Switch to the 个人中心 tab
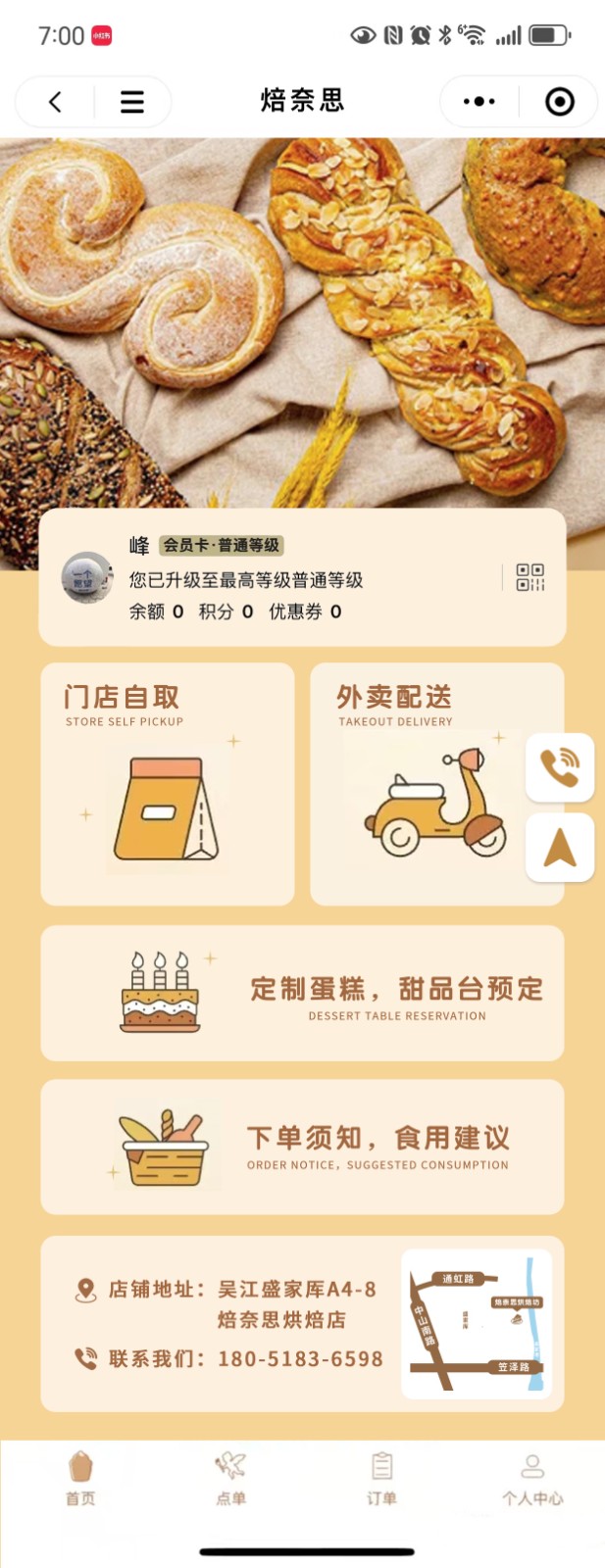The image size is (605, 1568). pyautogui.click(x=532, y=1478)
